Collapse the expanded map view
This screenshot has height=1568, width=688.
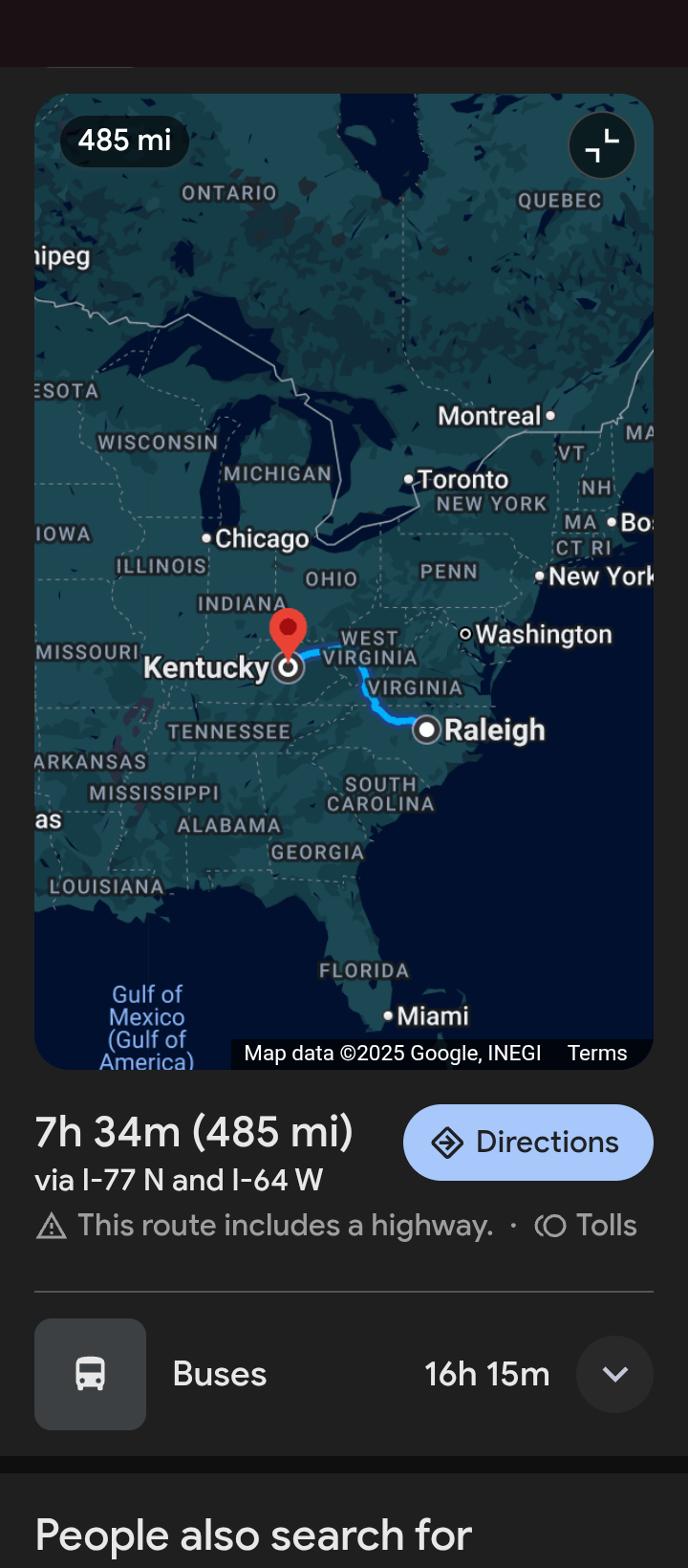[602, 146]
